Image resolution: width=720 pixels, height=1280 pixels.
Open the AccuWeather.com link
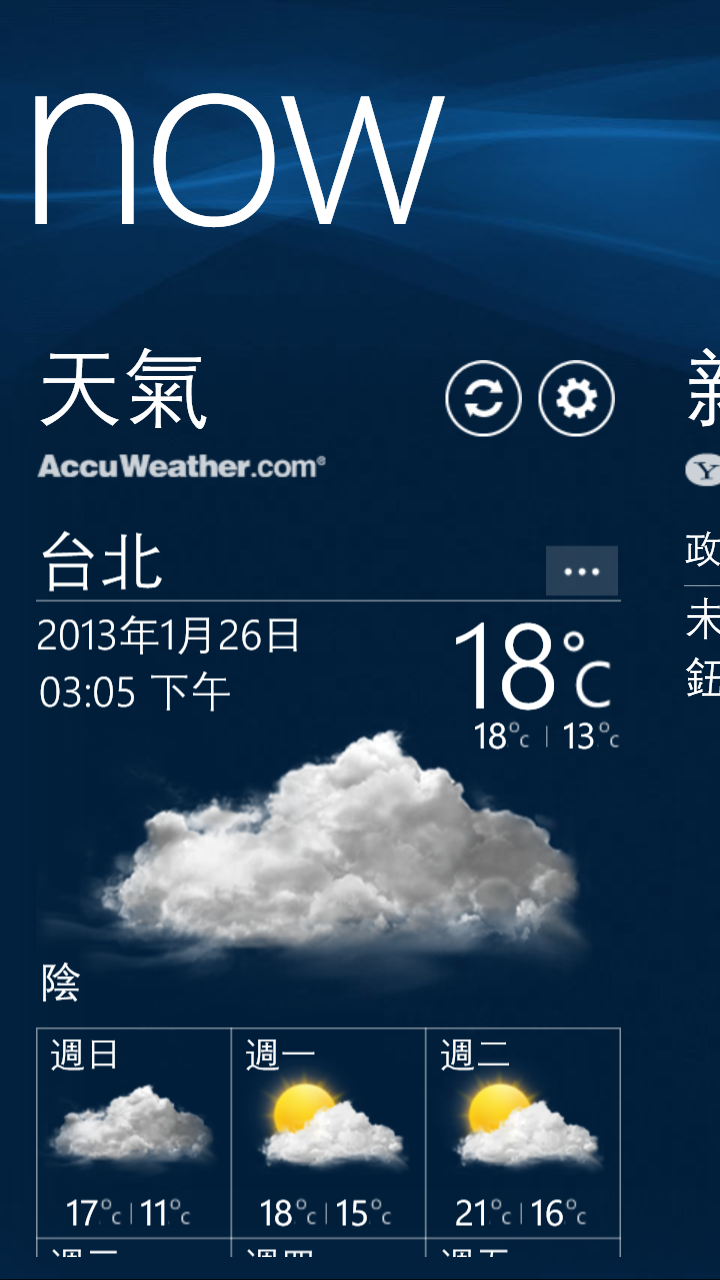(x=181, y=466)
